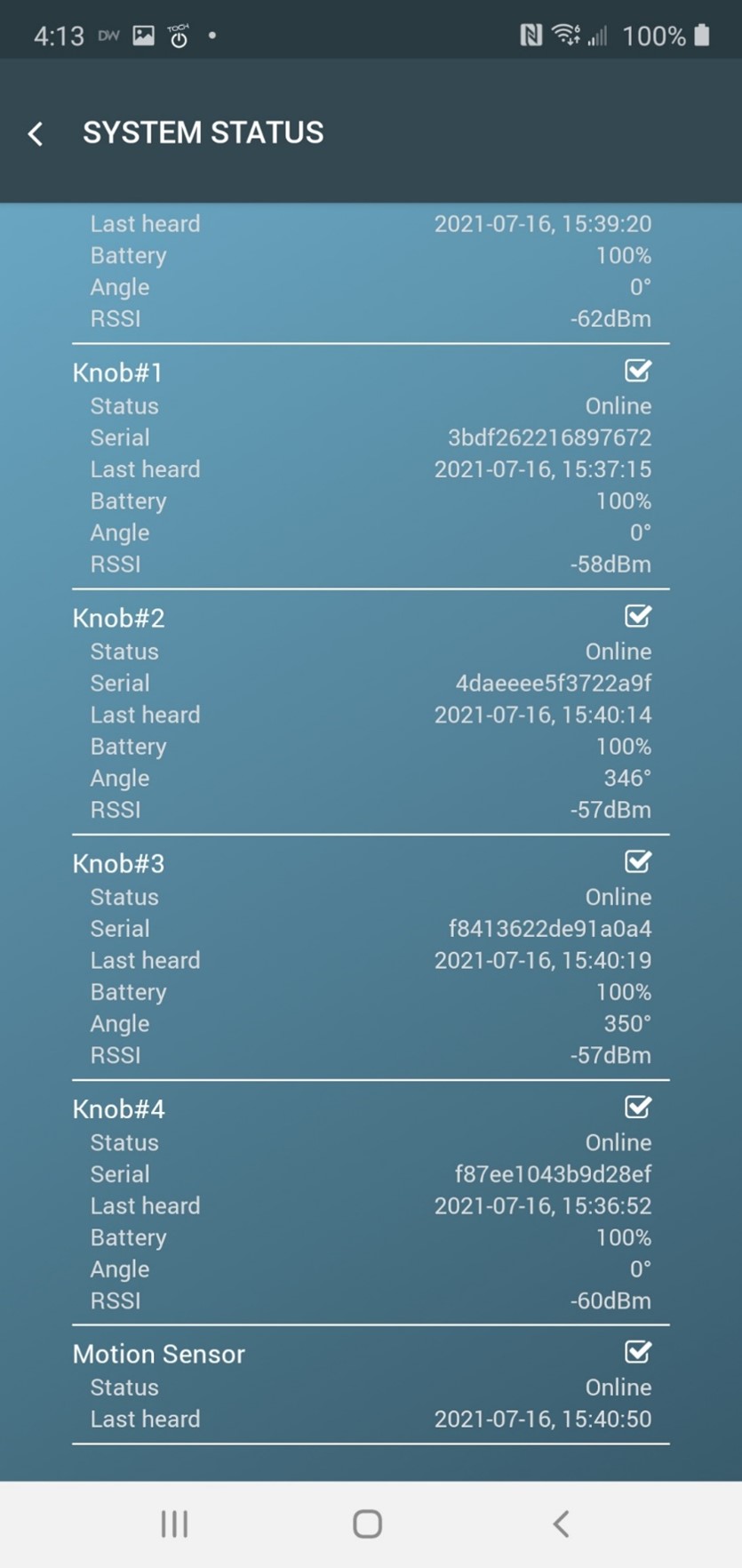Image resolution: width=742 pixels, height=1568 pixels.
Task: Toggle the Motion Sensor checkbox
Action: click(637, 1352)
